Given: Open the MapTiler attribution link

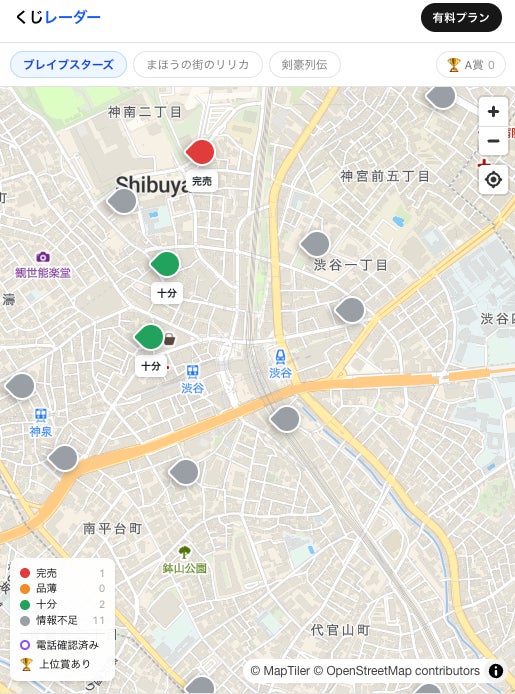Looking at the screenshot, I should (281, 671).
